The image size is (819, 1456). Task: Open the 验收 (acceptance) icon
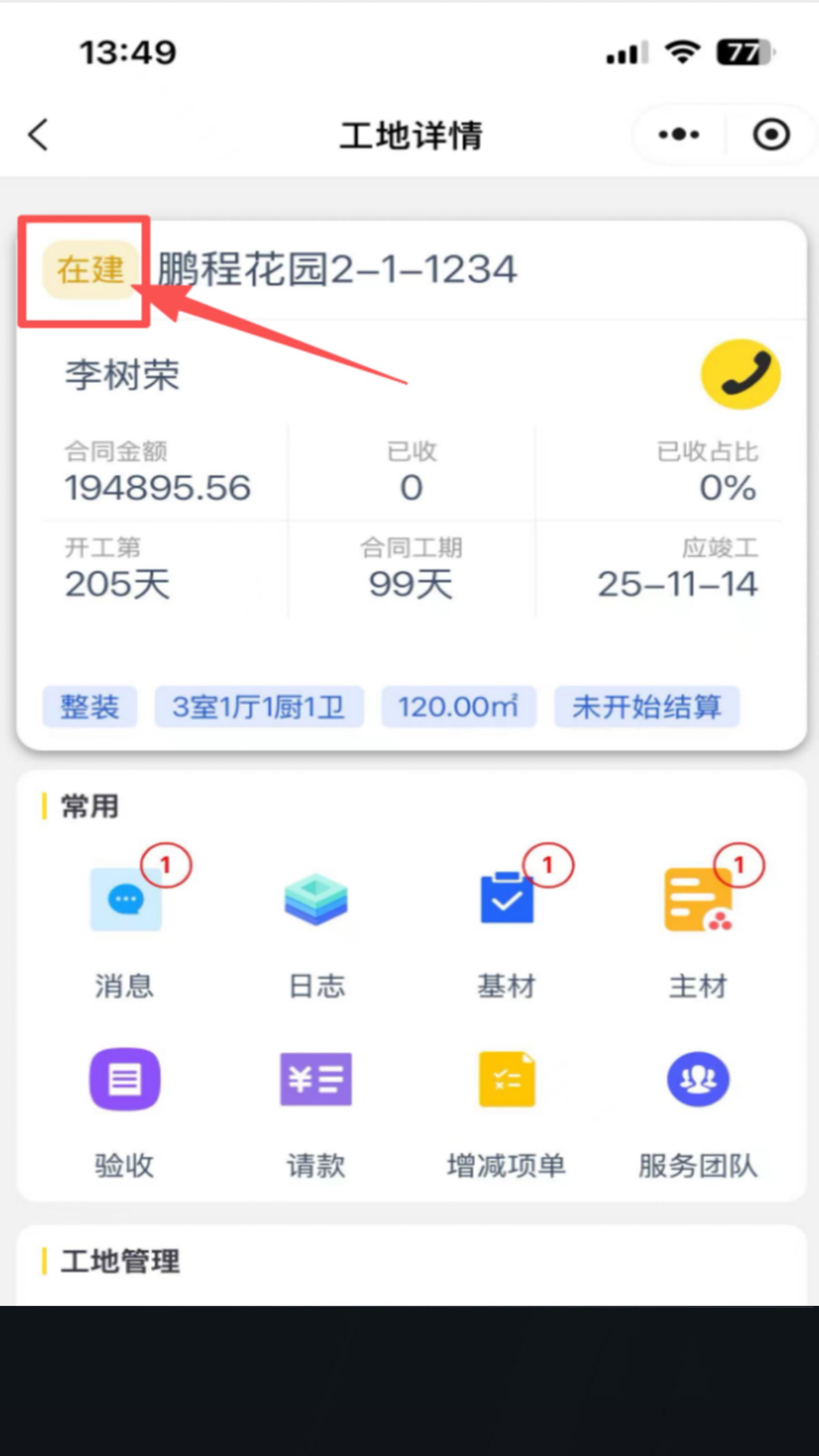tap(125, 1080)
